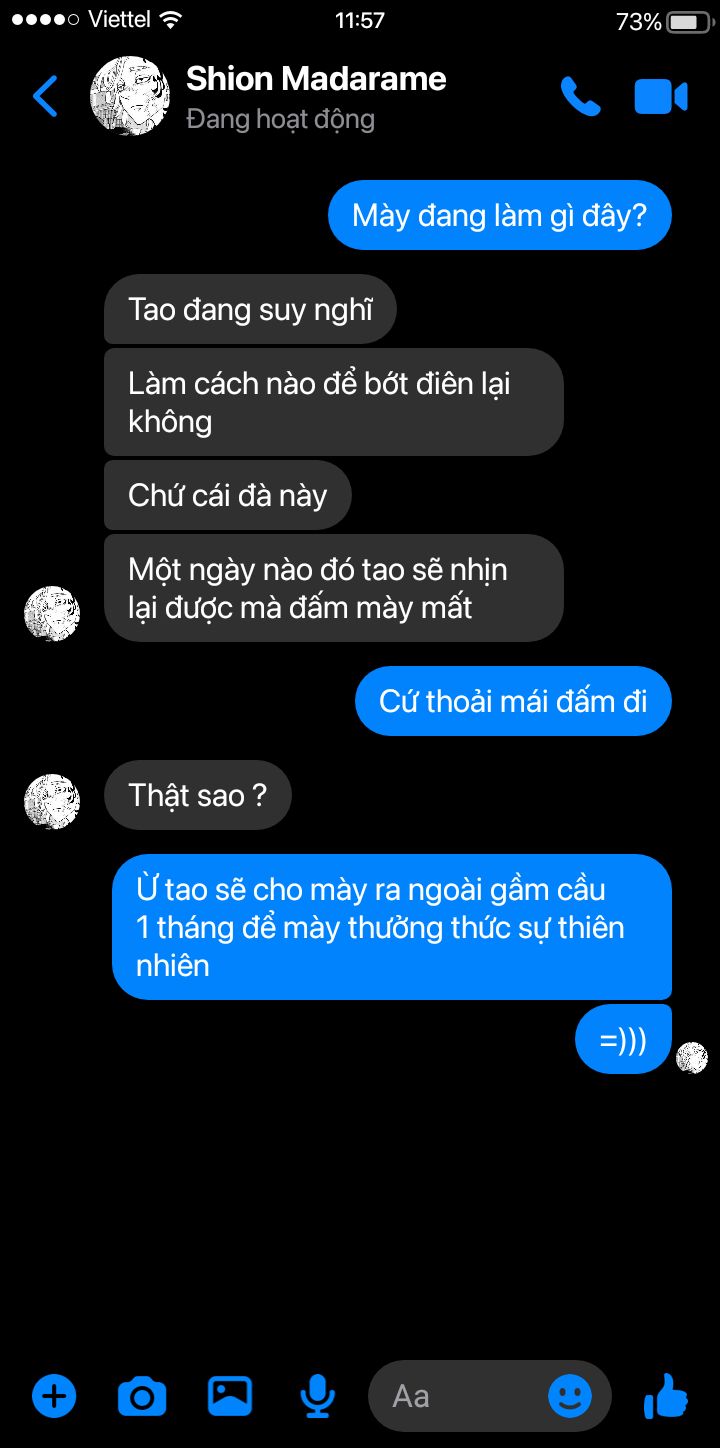720x1448 pixels.
Task: Open the emoji picker in the message box
Action: tap(570, 1396)
